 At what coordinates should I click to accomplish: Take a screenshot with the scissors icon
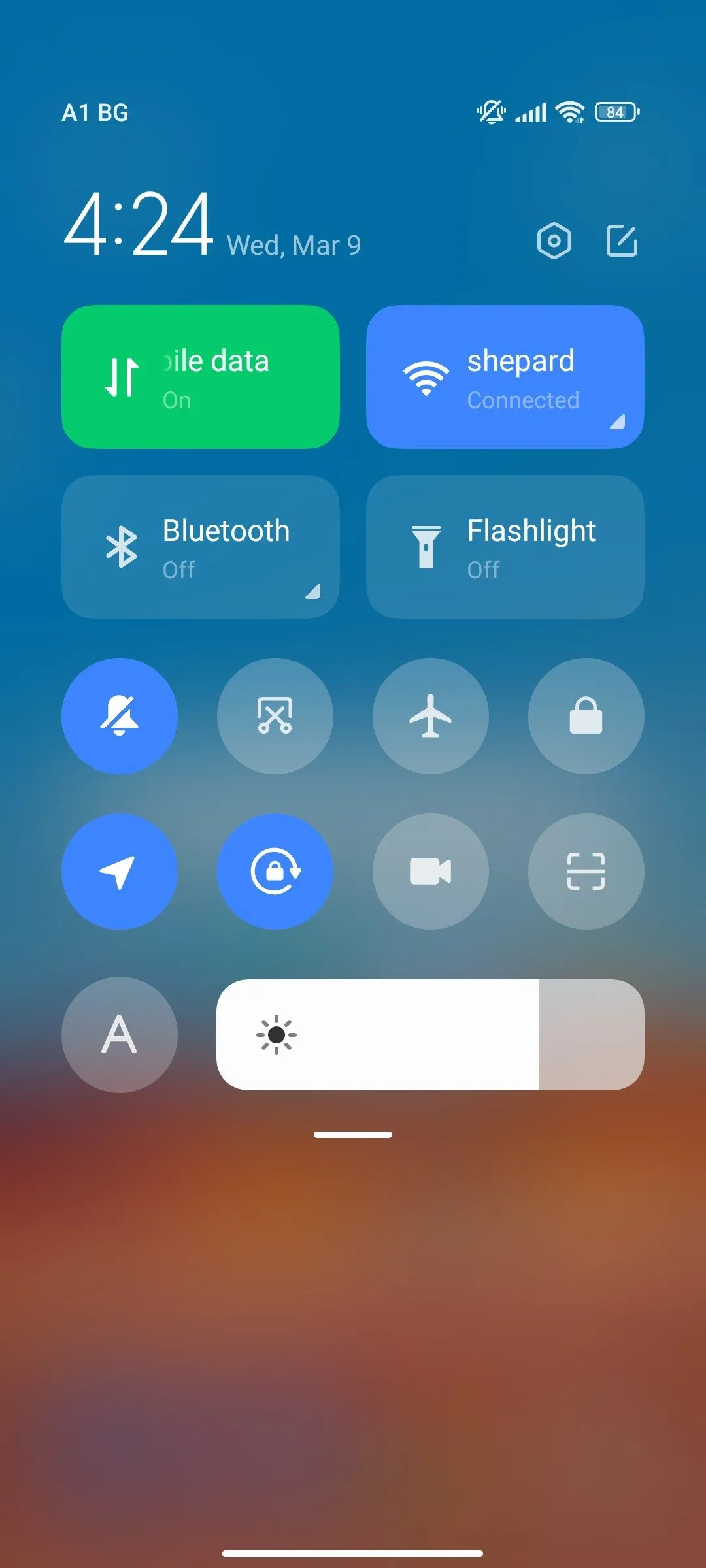tap(275, 716)
